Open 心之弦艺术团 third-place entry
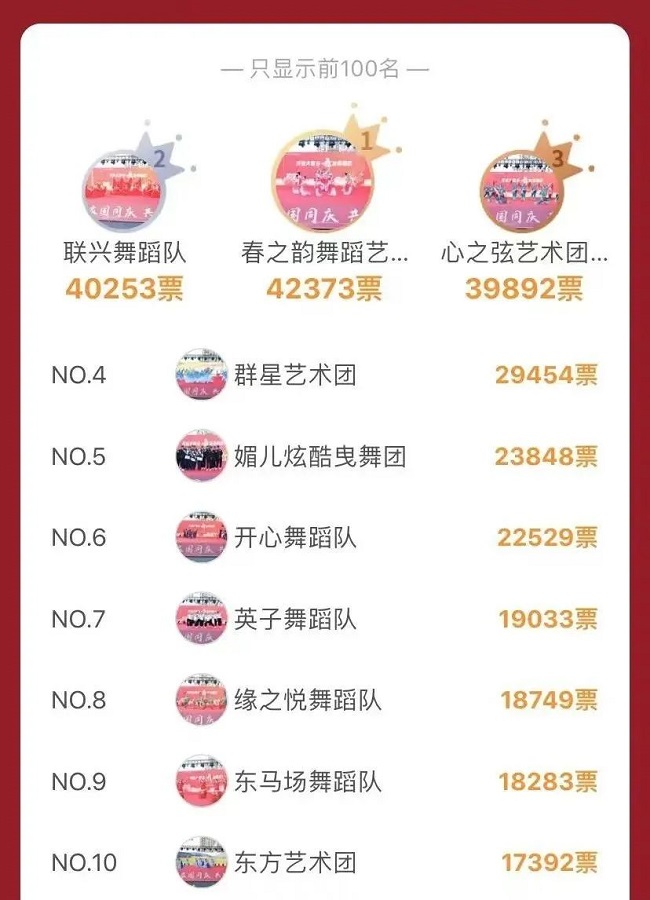The image size is (650, 900). (x=523, y=190)
